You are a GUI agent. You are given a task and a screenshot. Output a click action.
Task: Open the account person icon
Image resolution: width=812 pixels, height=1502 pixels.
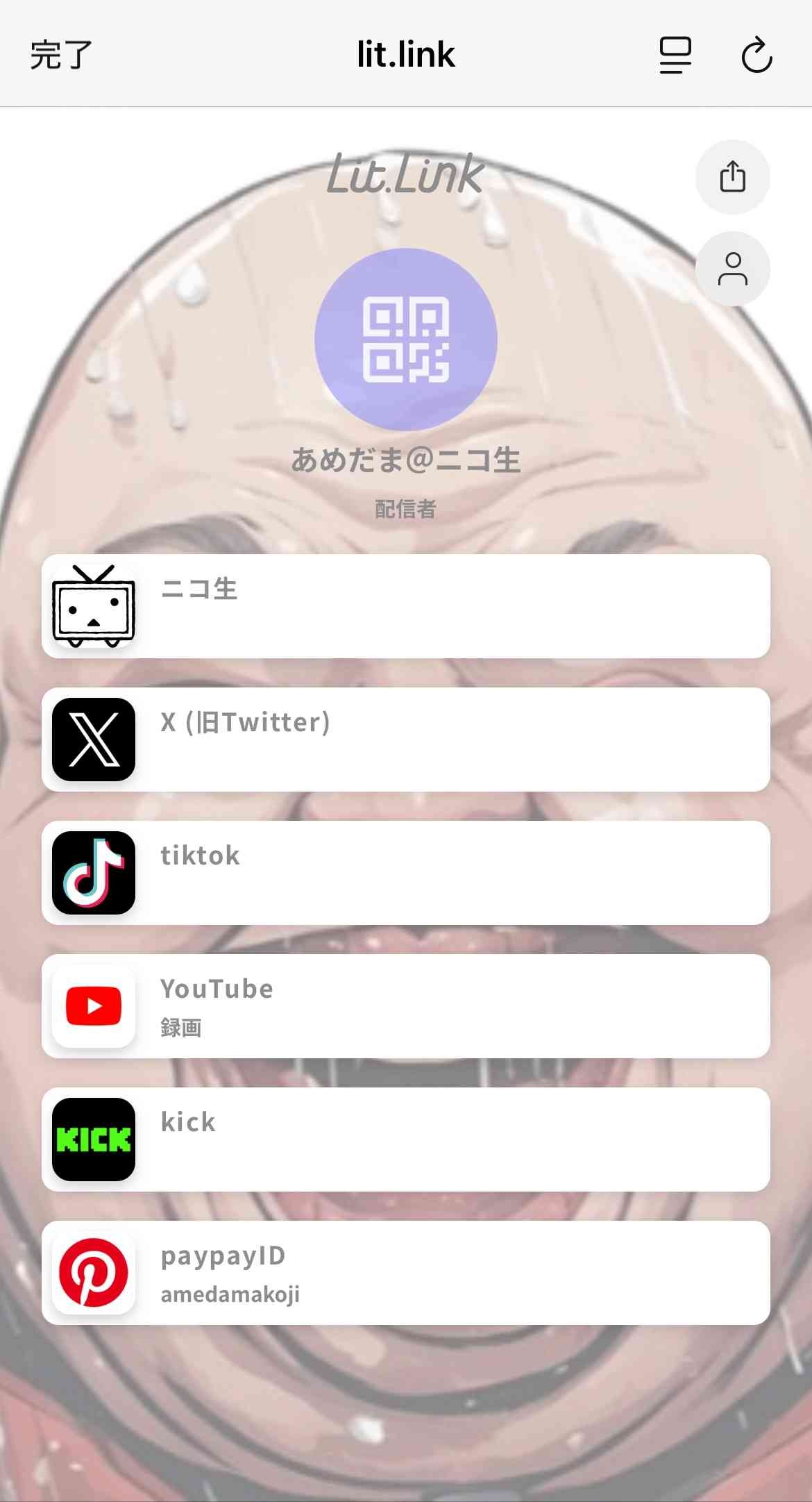pos(732,269)
